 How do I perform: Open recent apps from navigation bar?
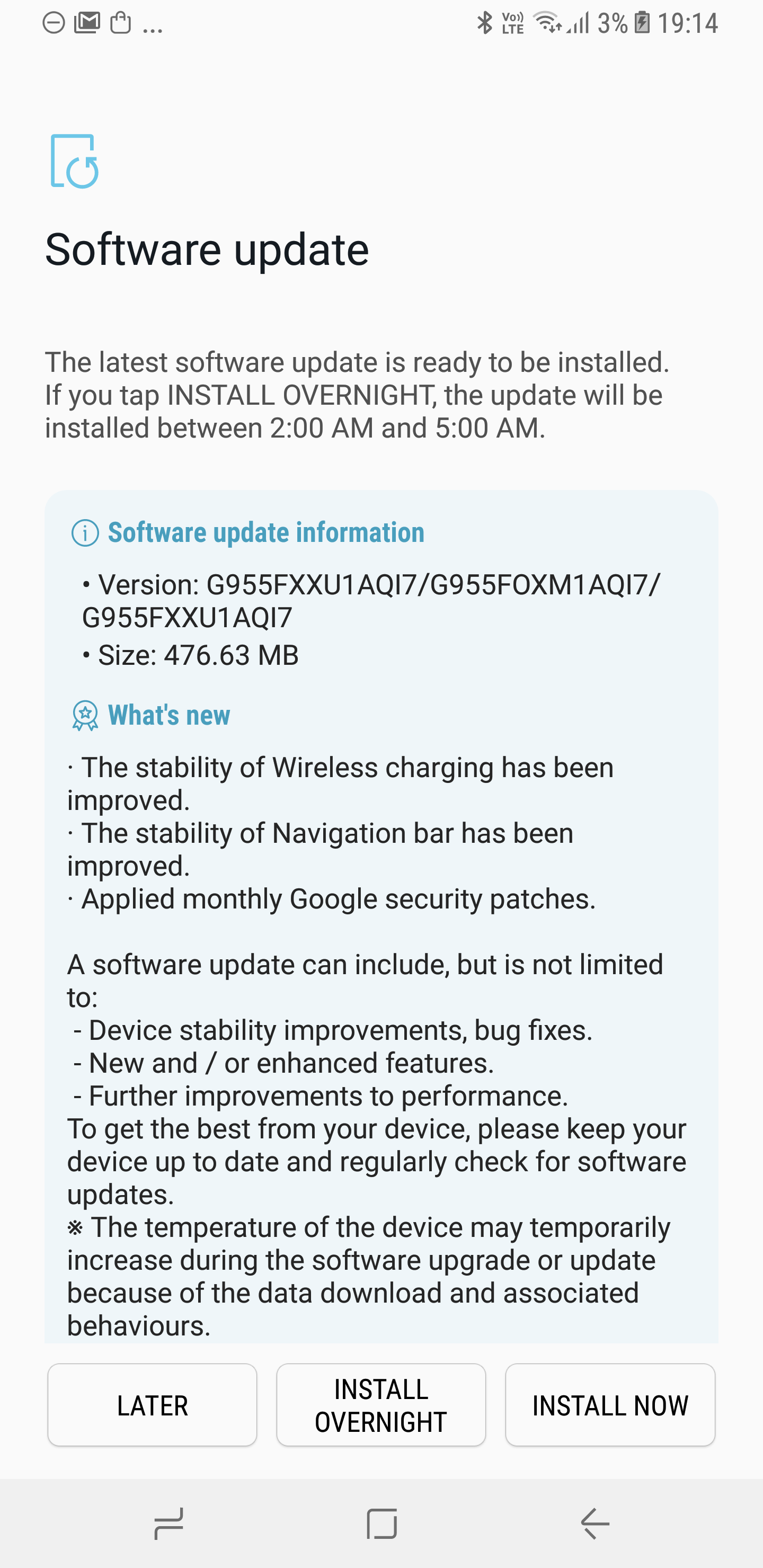168,1524
